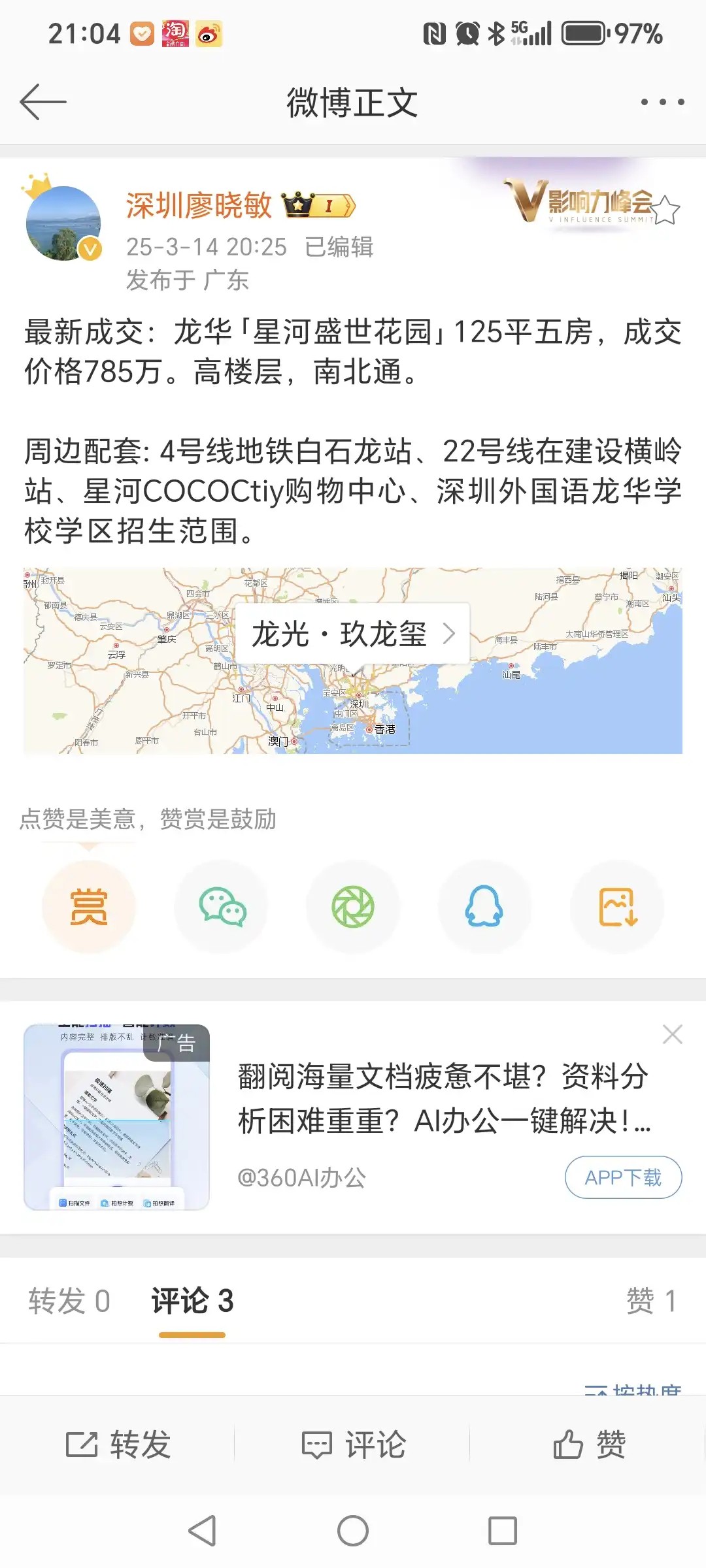Switch to the 转发 0 tab
Screen dimensions: 706x1568
tap(69, 1301)
